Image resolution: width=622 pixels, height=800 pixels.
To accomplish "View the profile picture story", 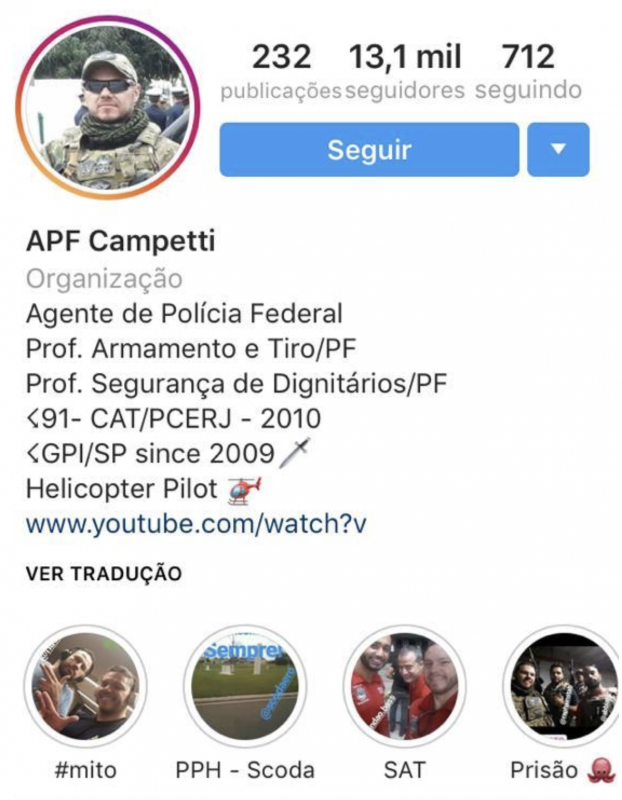I will [x=108, y=106].
